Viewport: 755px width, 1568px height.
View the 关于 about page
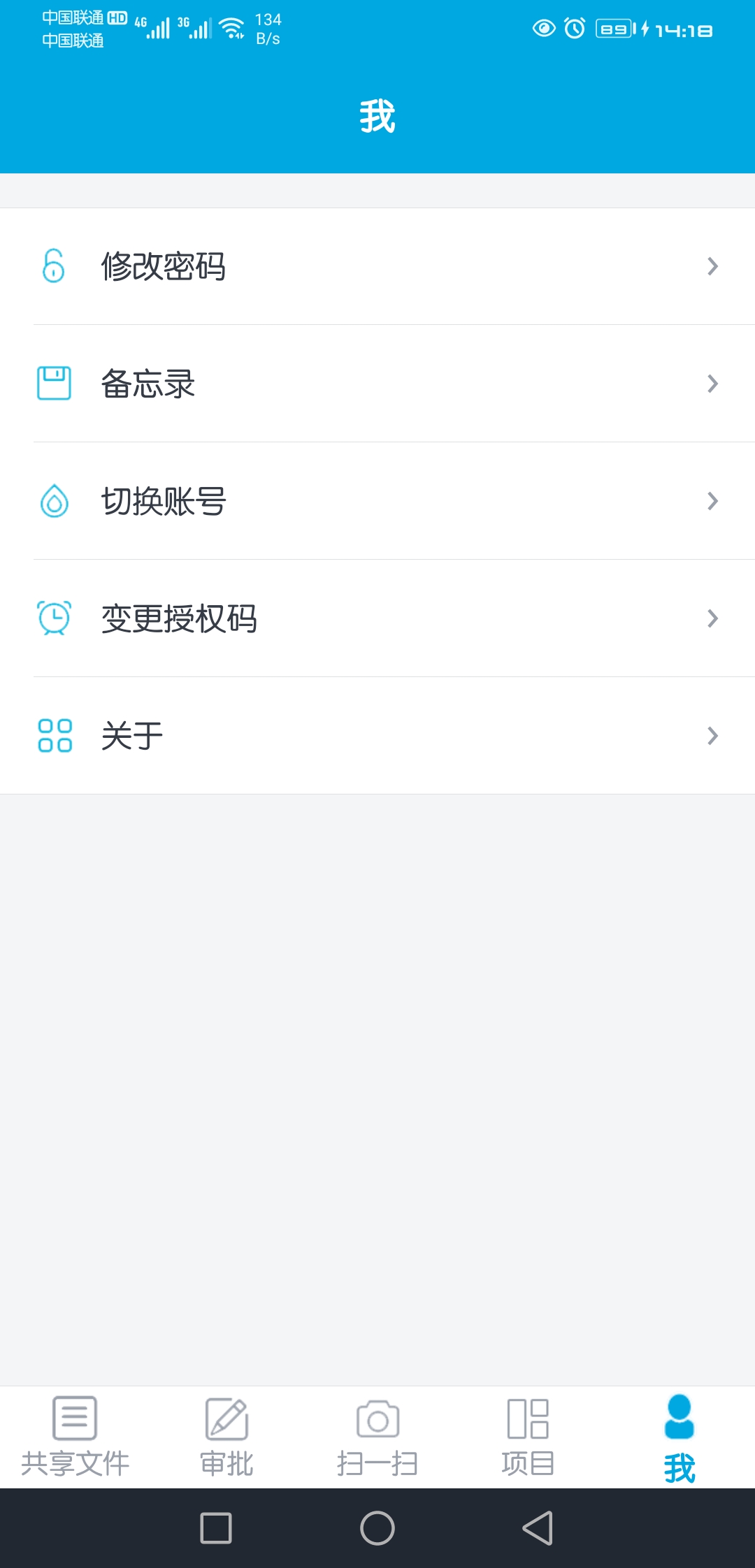pos(377,736)
